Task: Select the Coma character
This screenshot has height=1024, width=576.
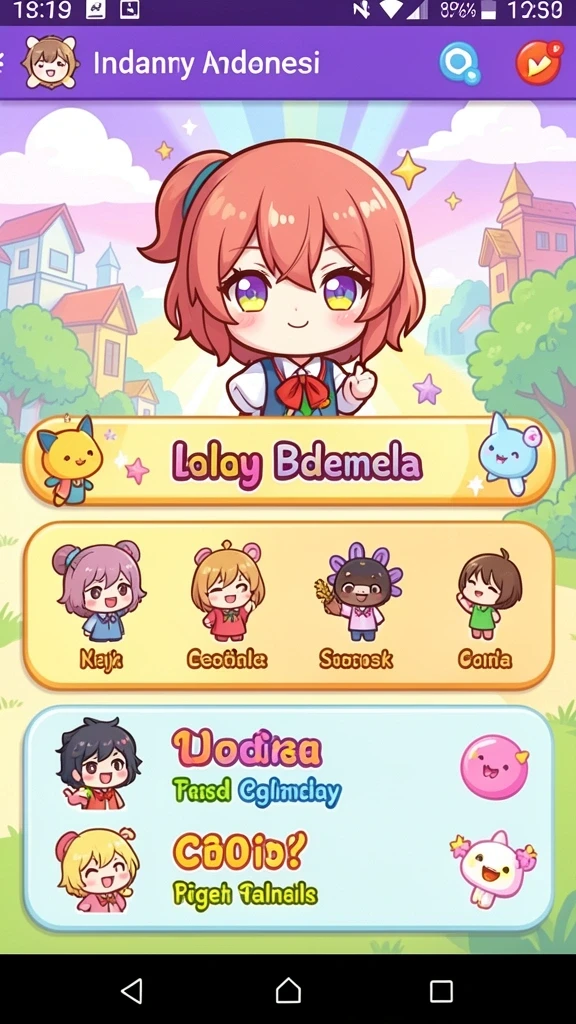Action: point(485,605)
